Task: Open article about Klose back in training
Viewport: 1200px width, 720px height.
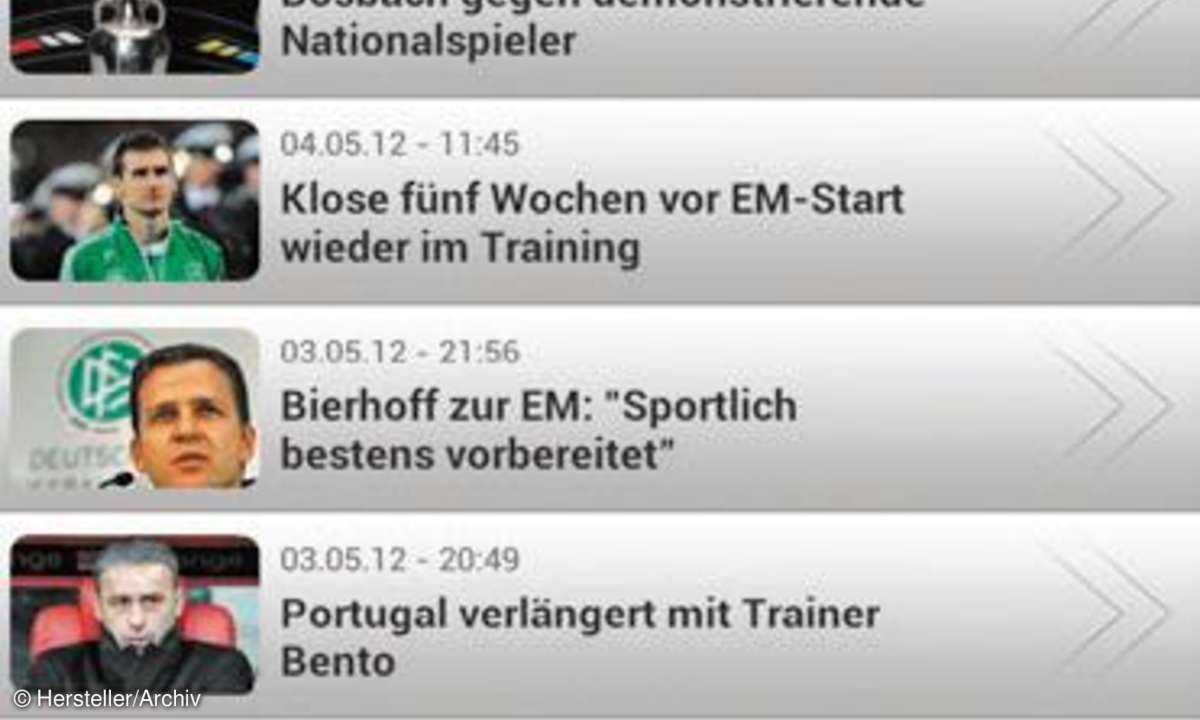Action: (x=592, y=223)
